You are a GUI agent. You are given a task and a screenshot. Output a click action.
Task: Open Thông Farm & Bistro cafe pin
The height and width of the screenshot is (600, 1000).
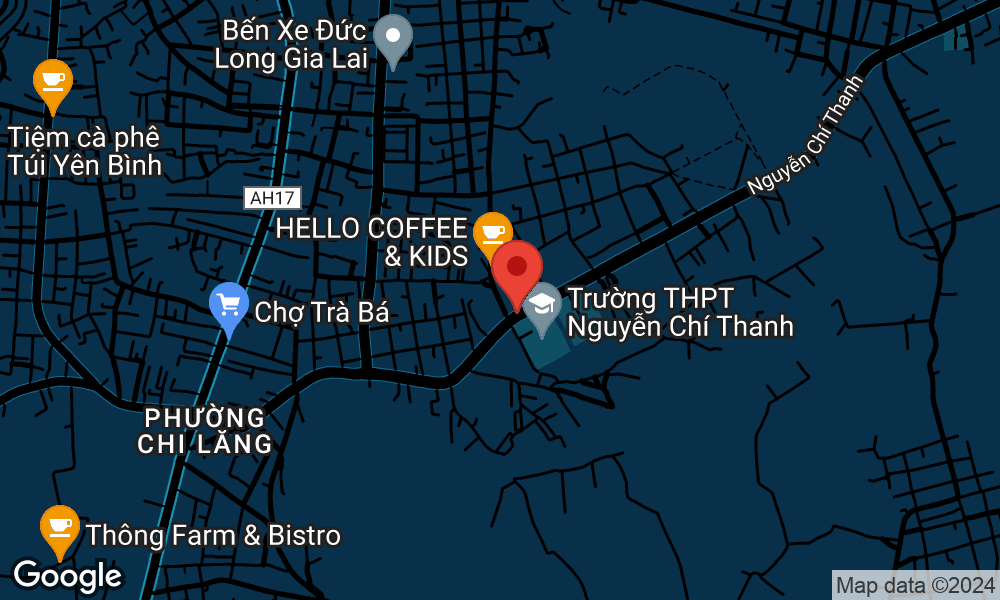59,527
